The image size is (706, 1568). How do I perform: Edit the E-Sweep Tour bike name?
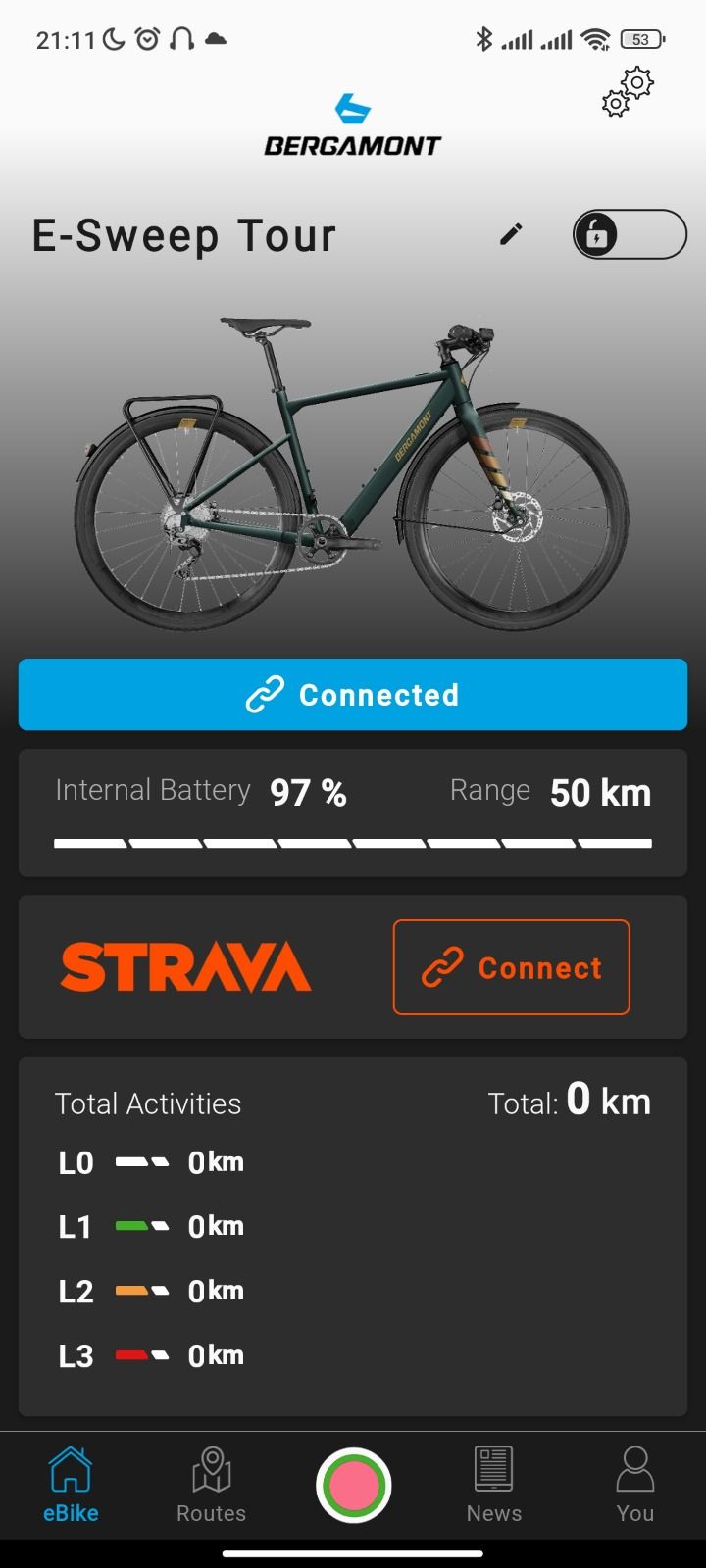click(x=511, y=234)
